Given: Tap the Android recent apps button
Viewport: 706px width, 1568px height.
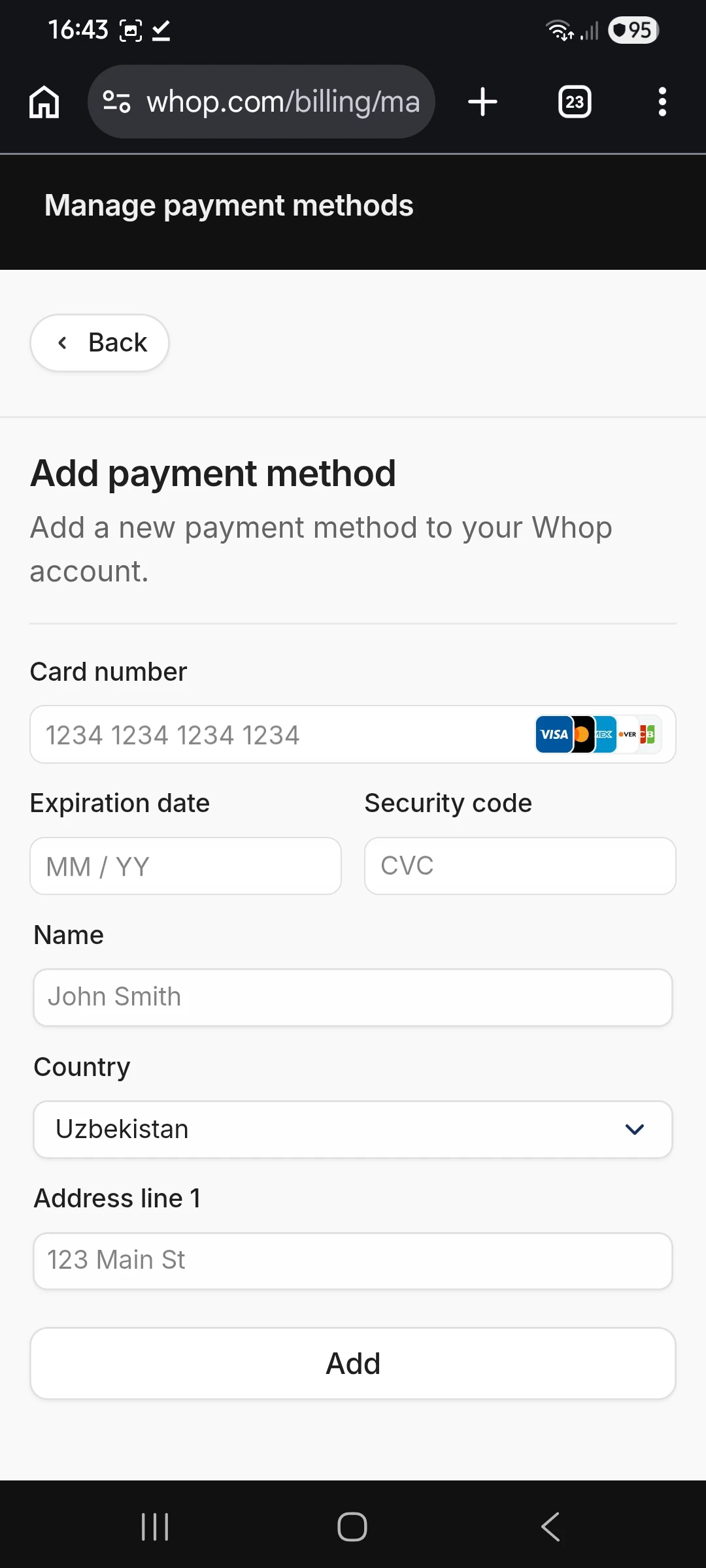Looking at the screenshot, I should 154,1527.
